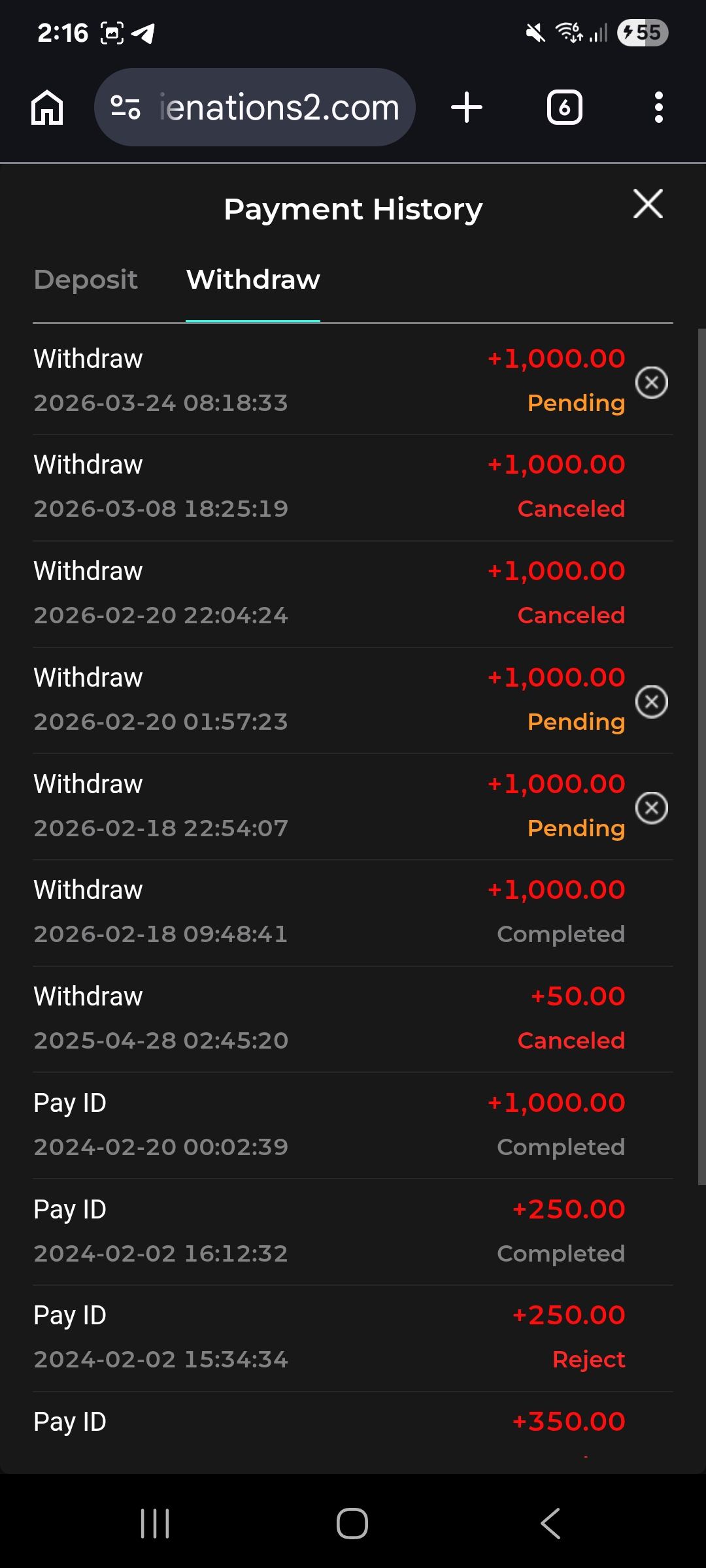The image size is (706, 1568).
Task: Cancel the pending withdrawal from 2026-02-20 01:57:23
Action: (x=652, y=702)
